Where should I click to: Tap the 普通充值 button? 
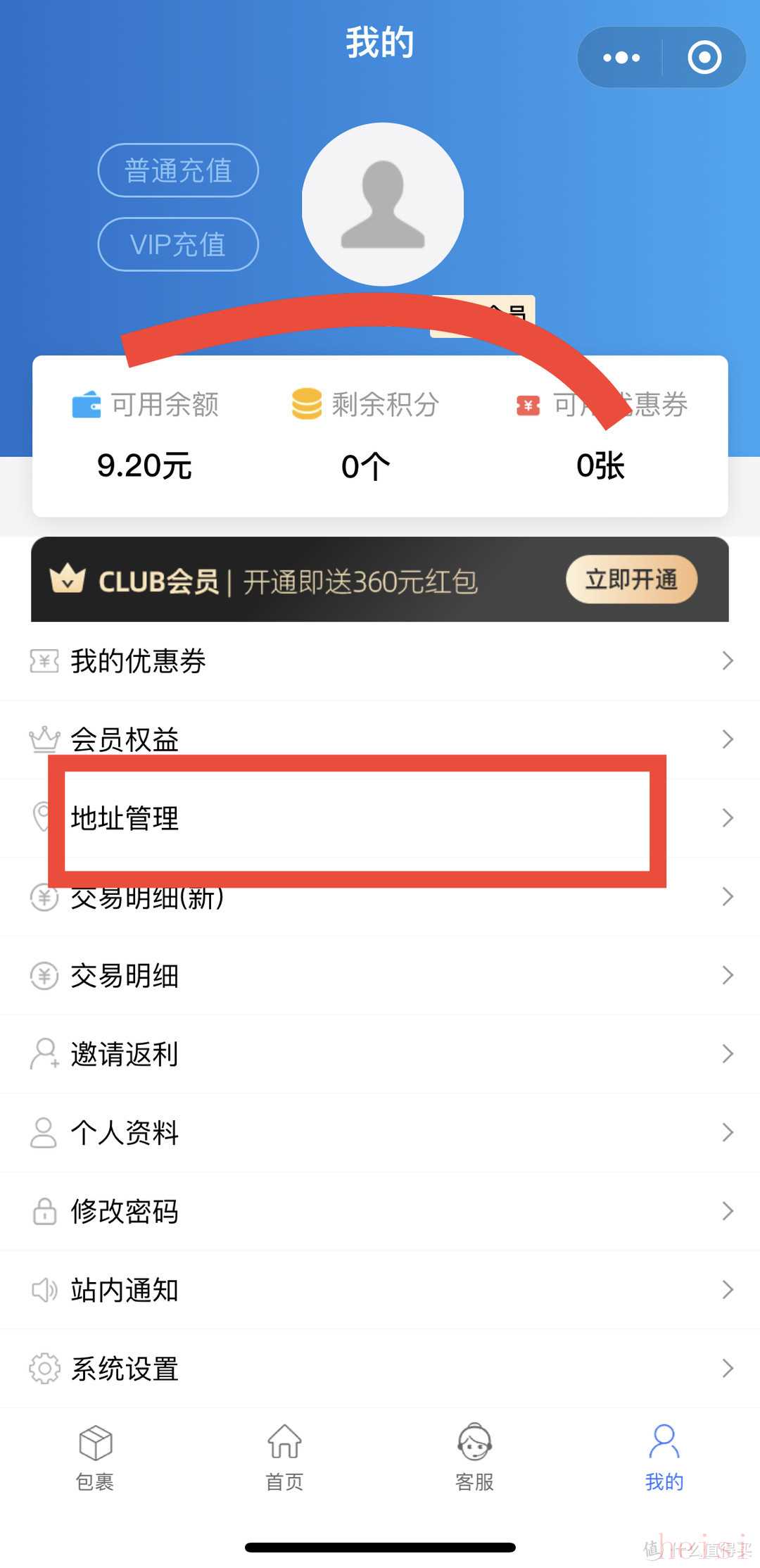[178, 170]
